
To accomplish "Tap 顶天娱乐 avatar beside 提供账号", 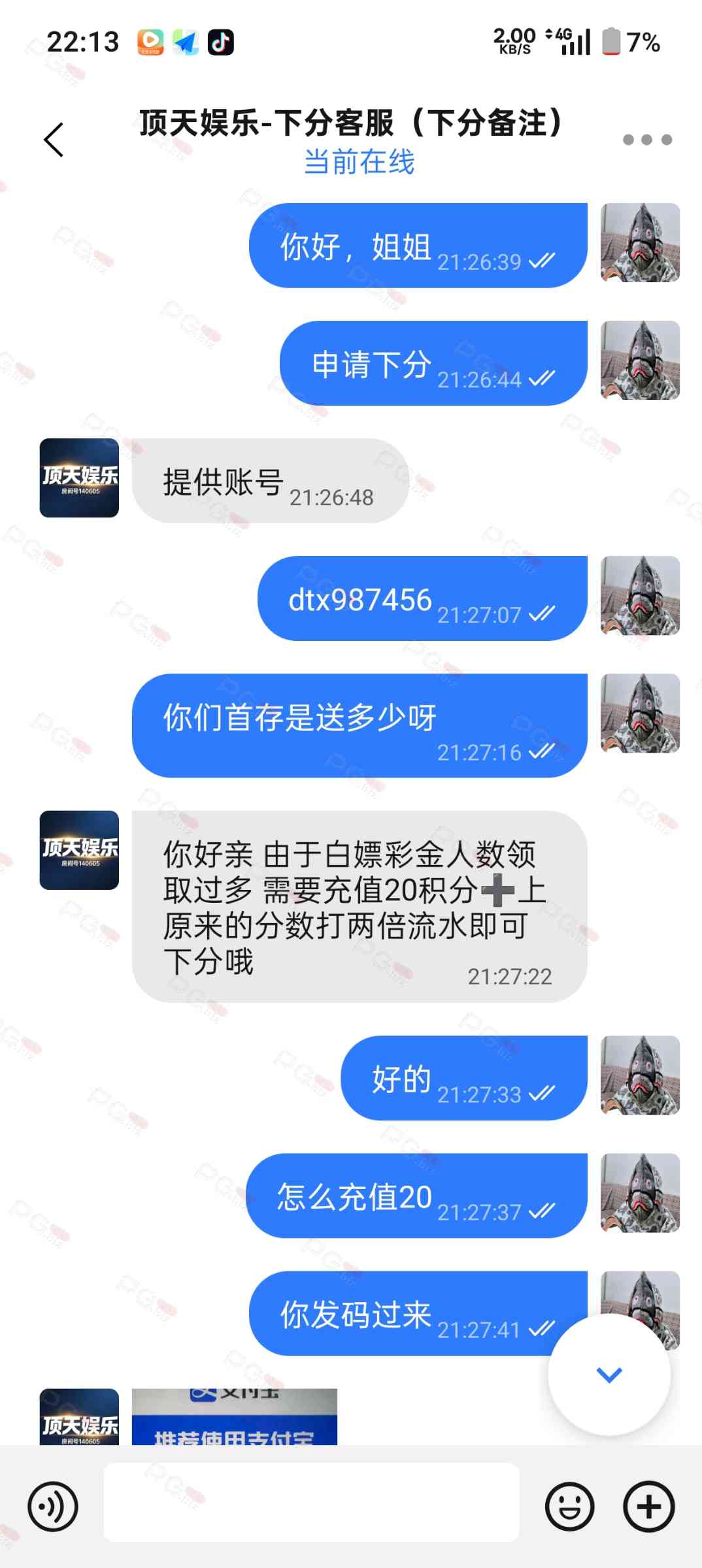I will point(79,478).
